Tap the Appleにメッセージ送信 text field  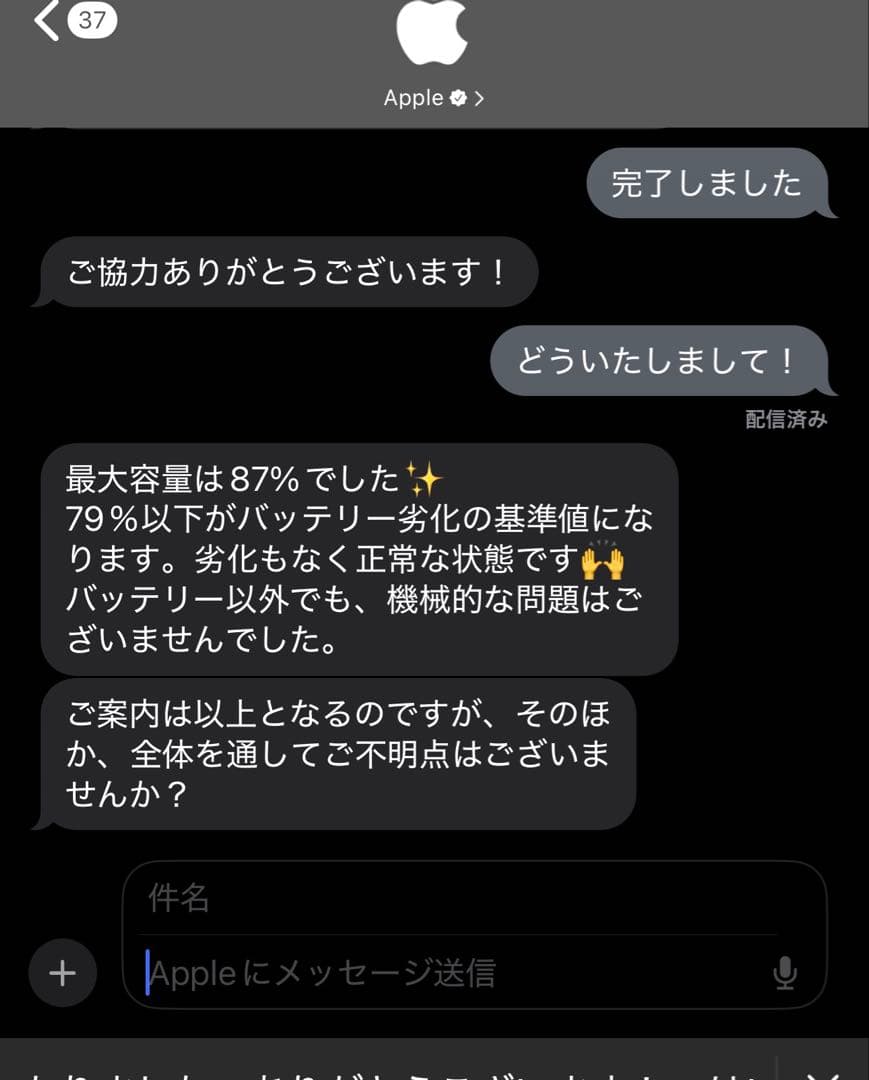pos(450,973)
